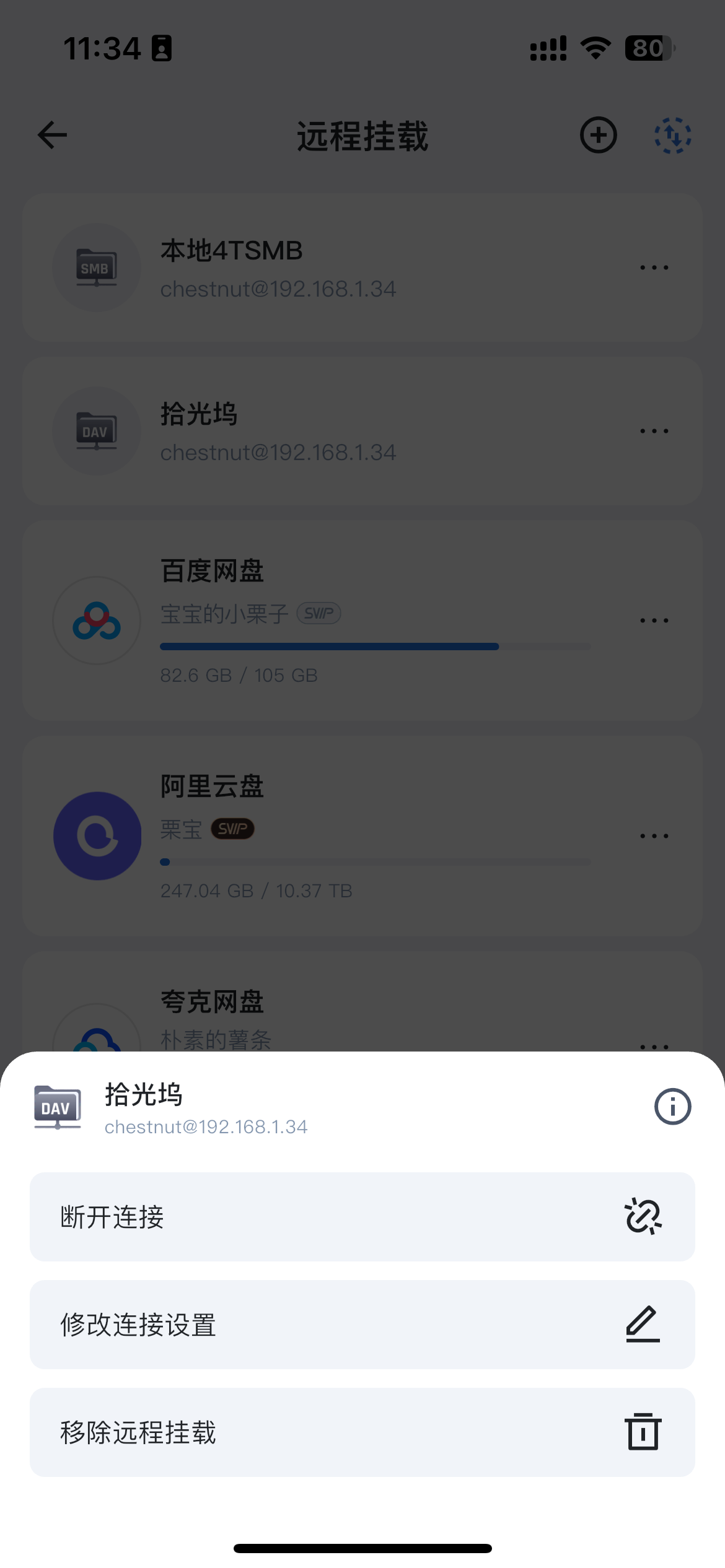This screenshot has height=1568, width=725.
Task: View 拾光坞 details via info icon
Action: click(672, 1106)
